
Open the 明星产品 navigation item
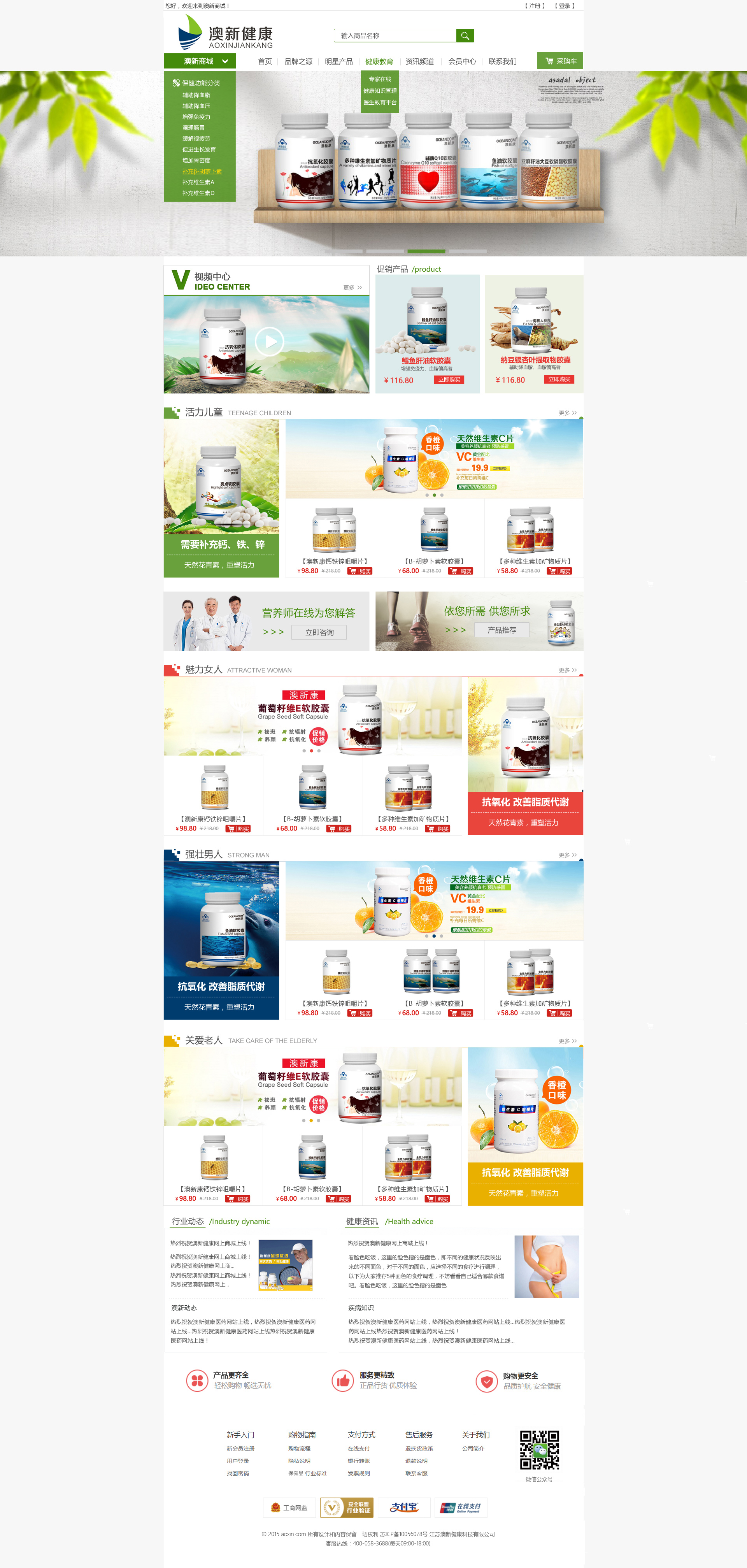coord(338,61)
